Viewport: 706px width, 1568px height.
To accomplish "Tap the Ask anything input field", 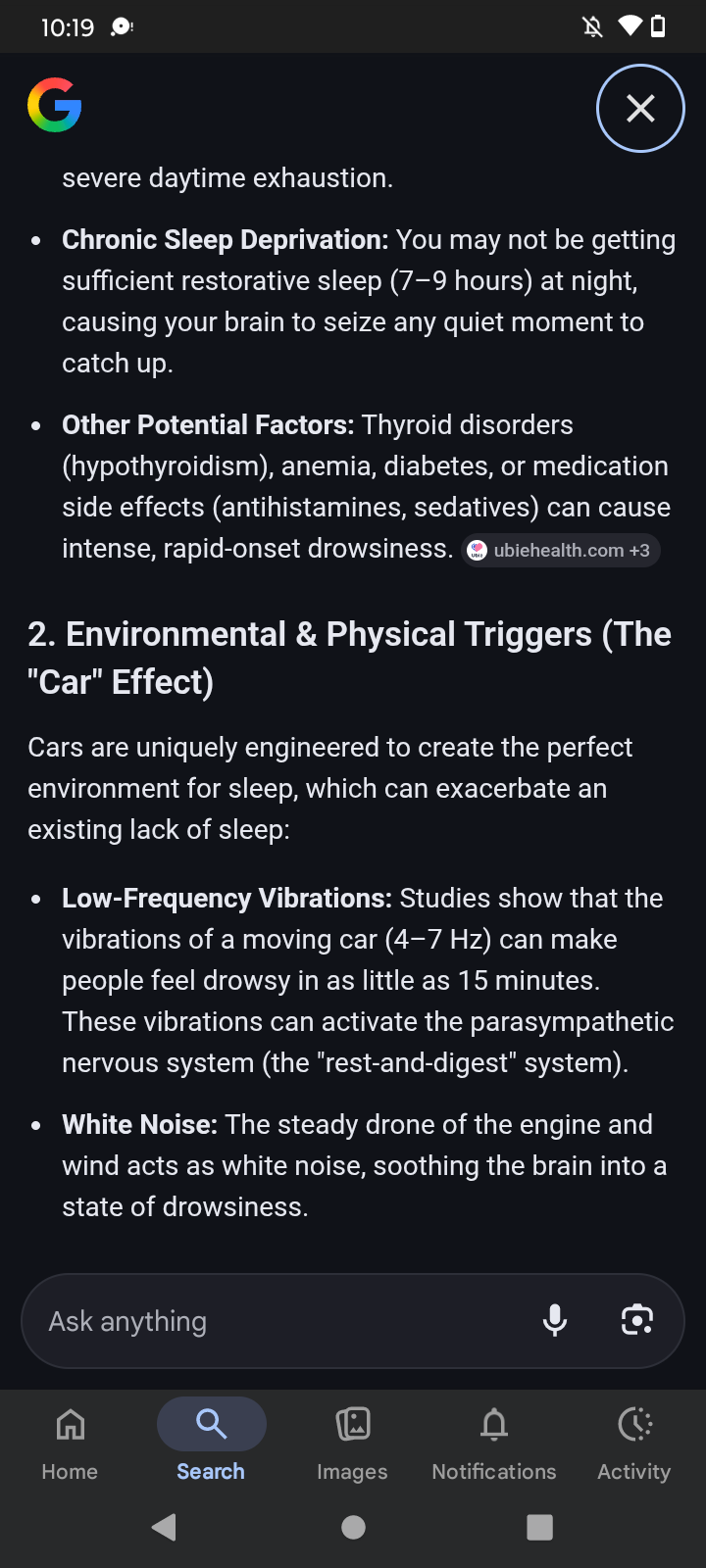I will (275, 1321).
